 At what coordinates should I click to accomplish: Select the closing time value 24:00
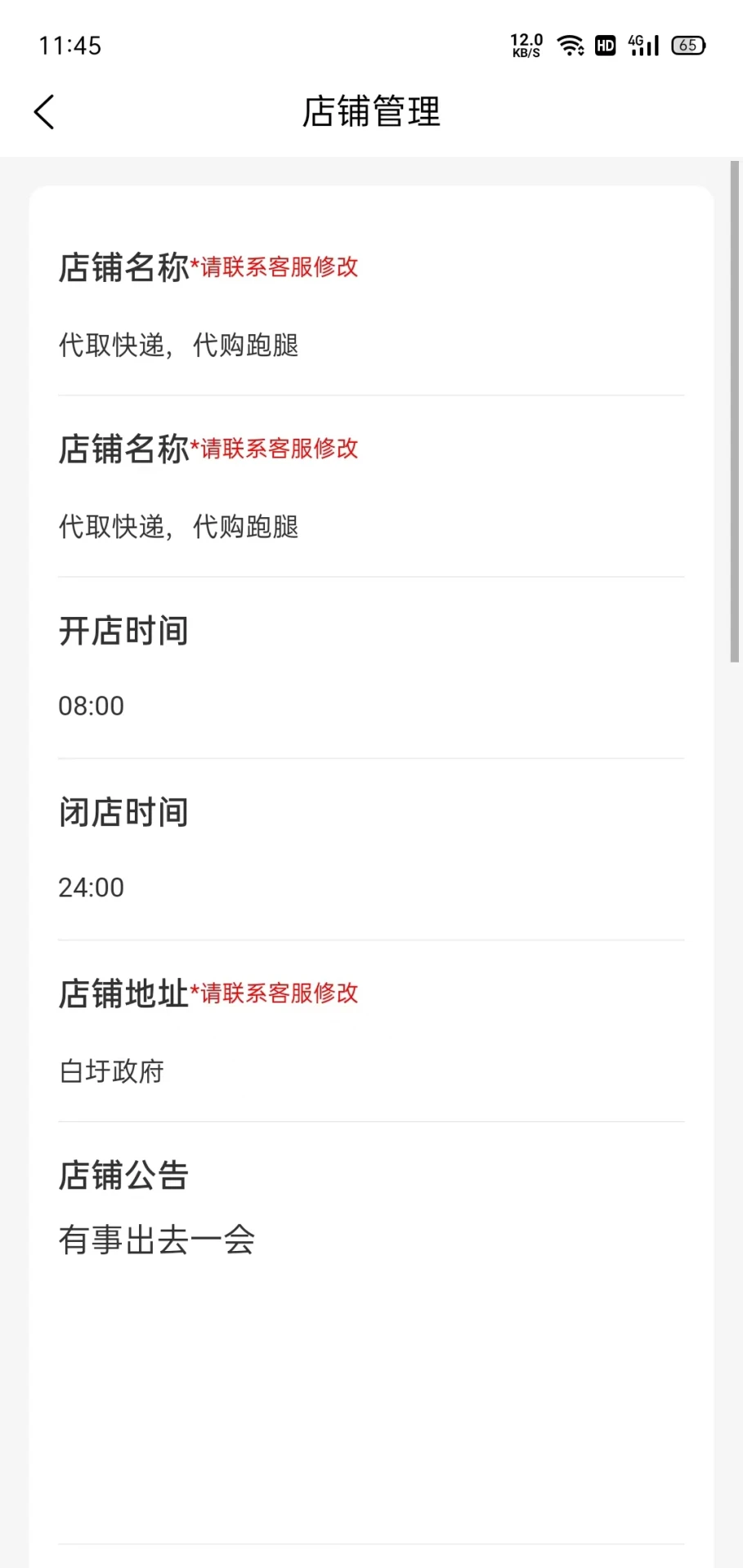pos(92,887)
